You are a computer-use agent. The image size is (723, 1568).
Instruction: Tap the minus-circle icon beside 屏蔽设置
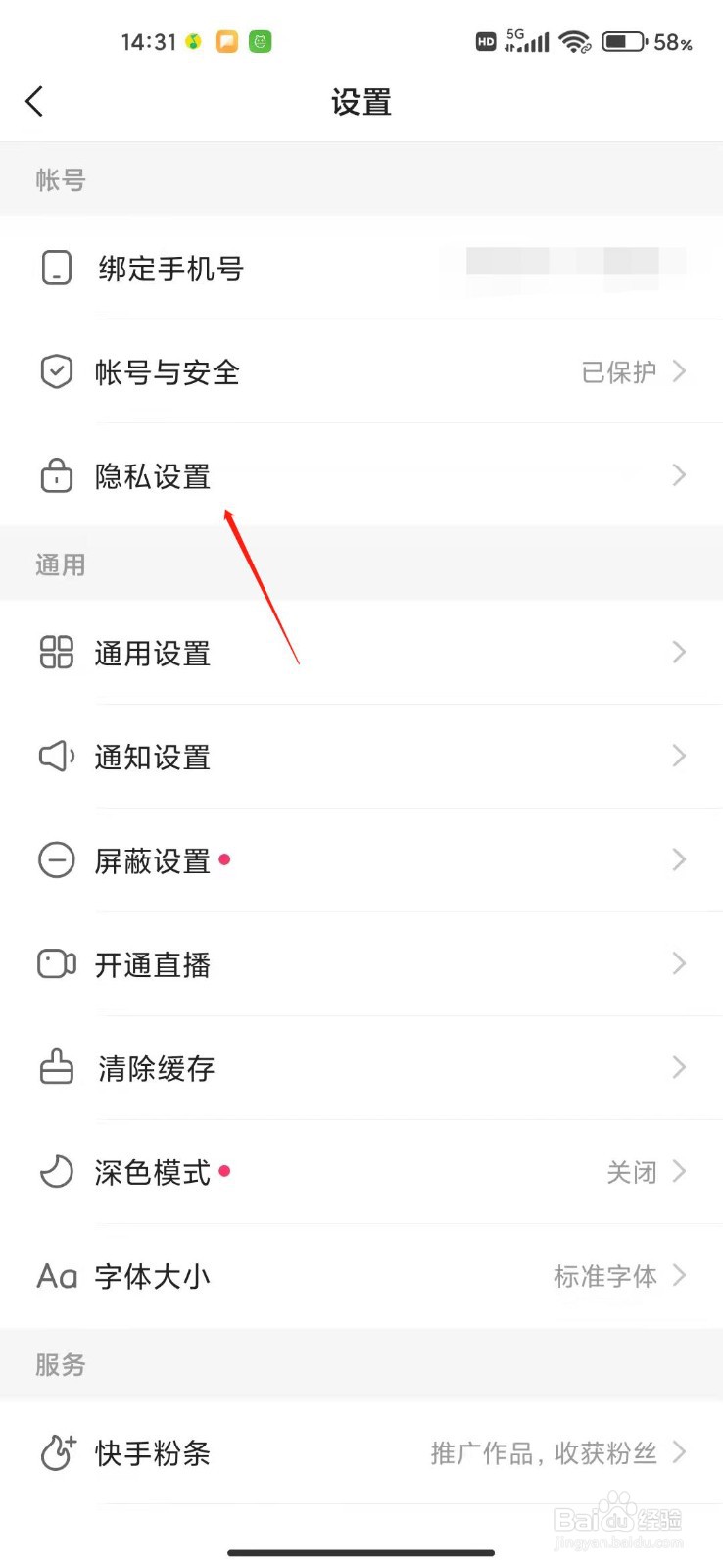click(x=56, y=859)
